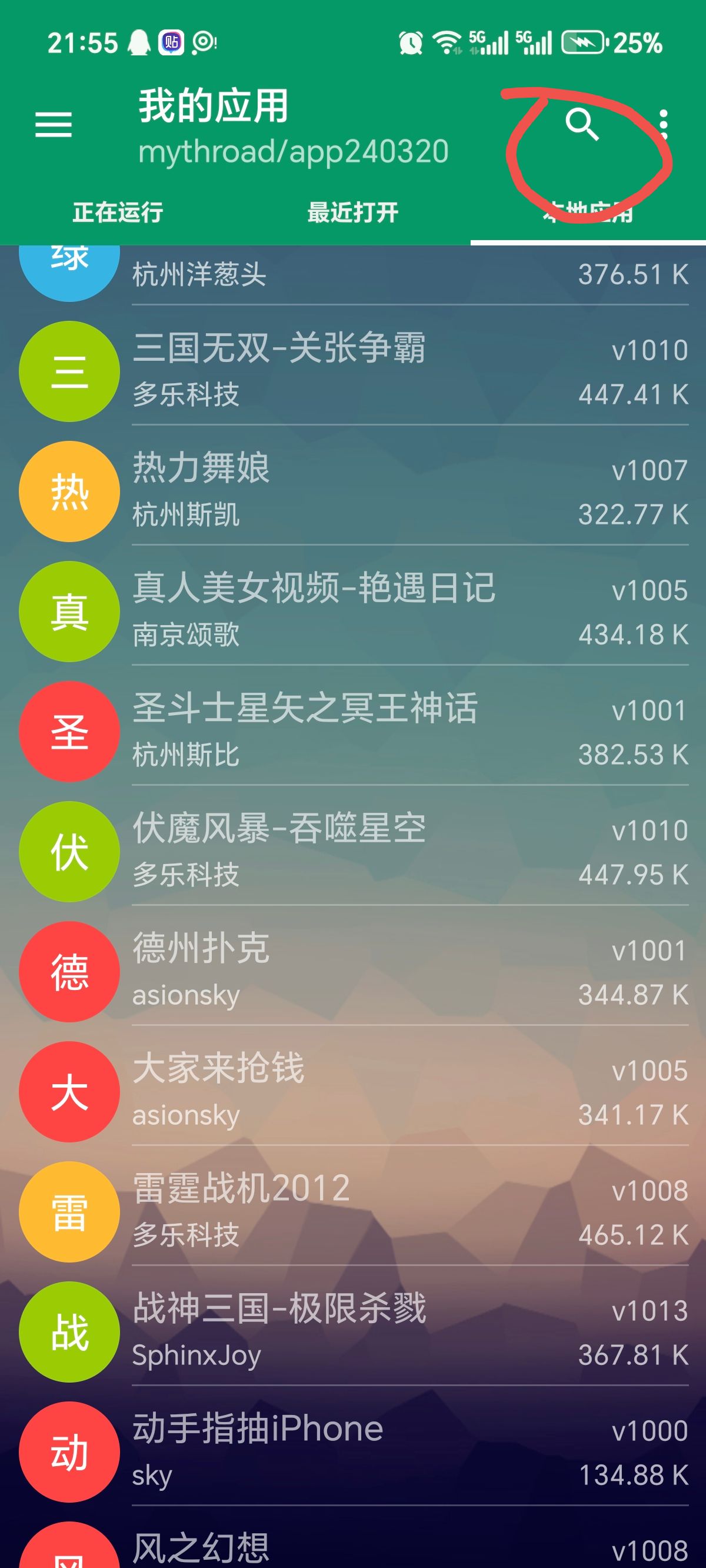Switch to the 最近打开 tab
The width and height of the screenshot is (706, 1568).
(x=352, y=212)
